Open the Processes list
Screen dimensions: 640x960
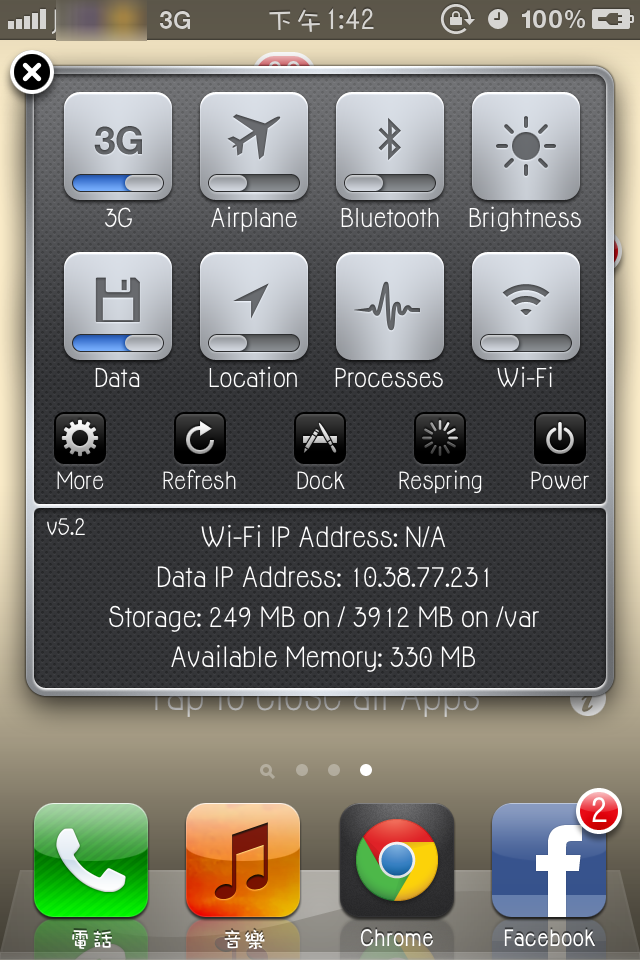point(390,306)
